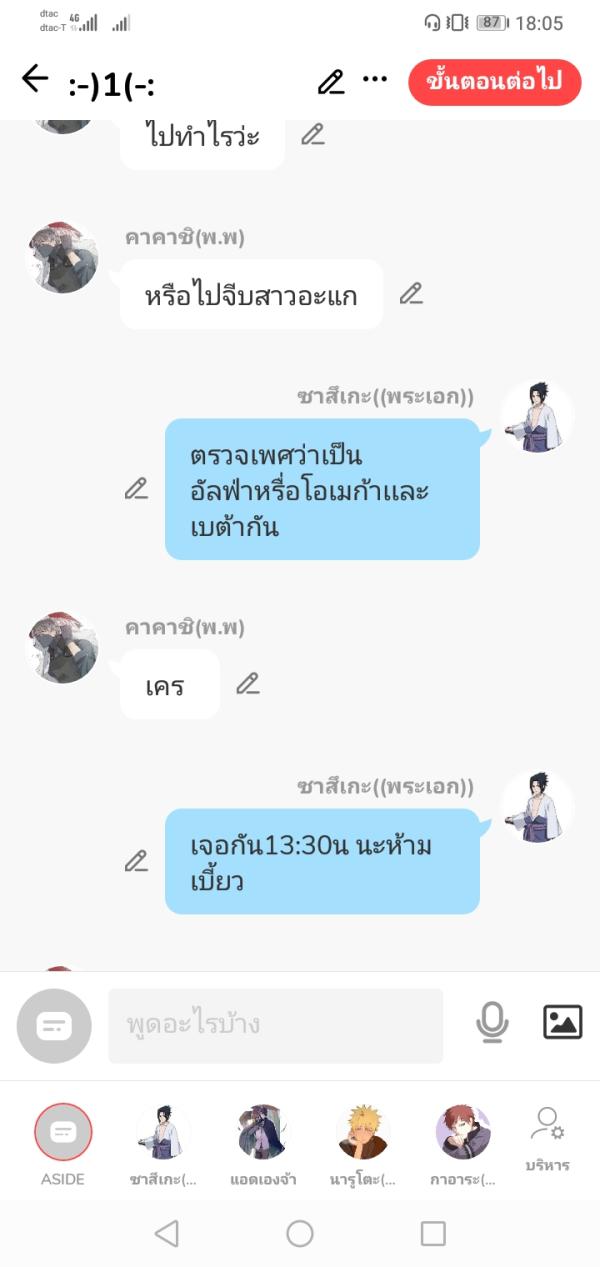The height and width of the screenshot is (1267, 600).
Task: Record a voice message with the microphone
Action: [x=492, y=1023]
